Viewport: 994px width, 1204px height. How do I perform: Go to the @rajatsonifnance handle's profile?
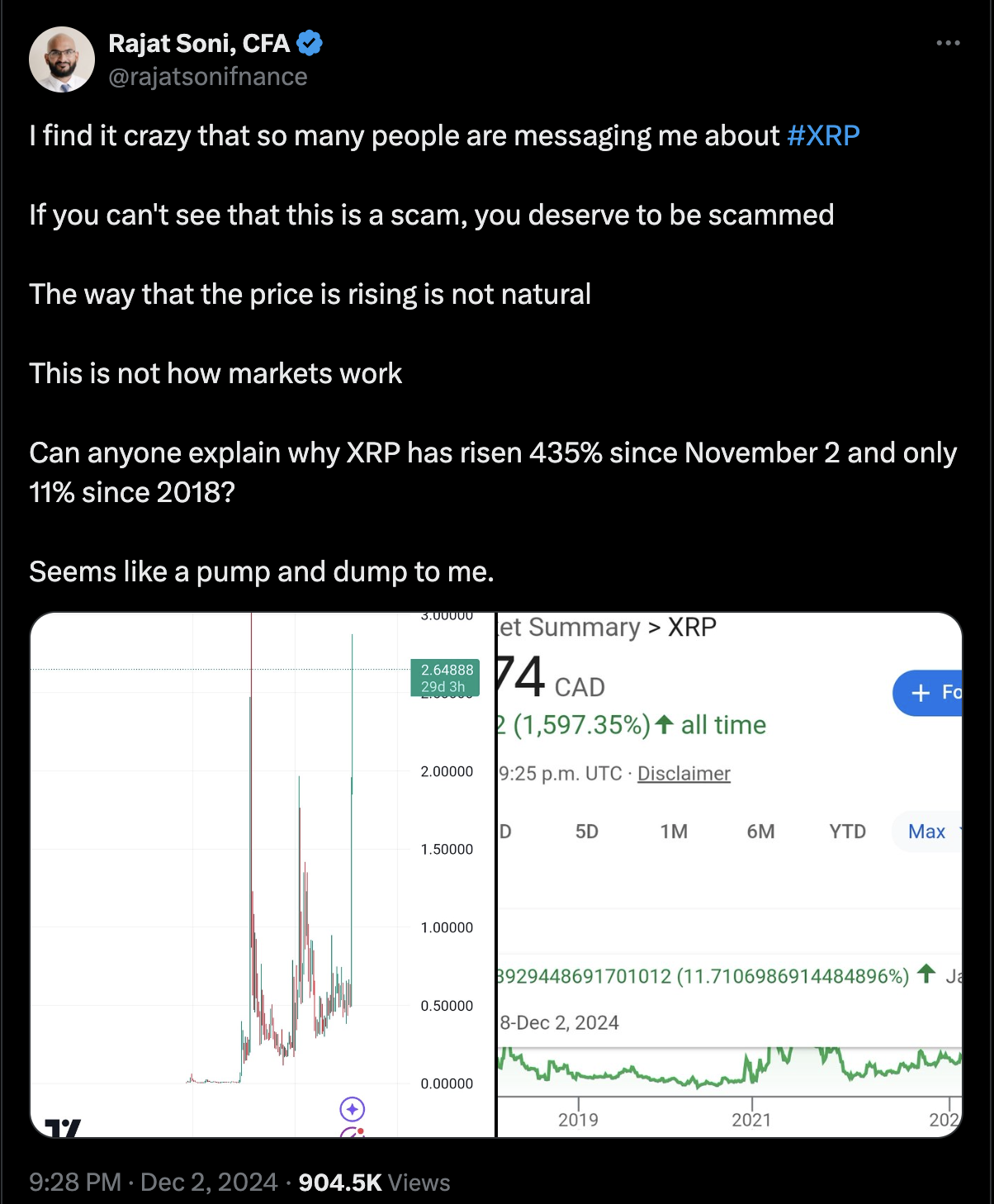pos(208,77)
